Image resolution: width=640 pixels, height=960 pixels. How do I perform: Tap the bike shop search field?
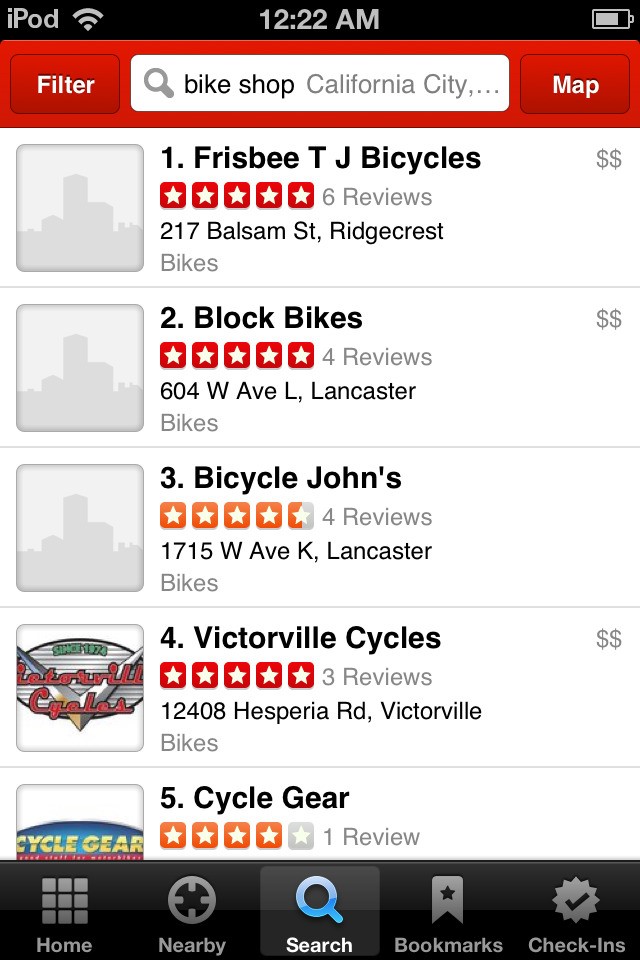(320, 84)
